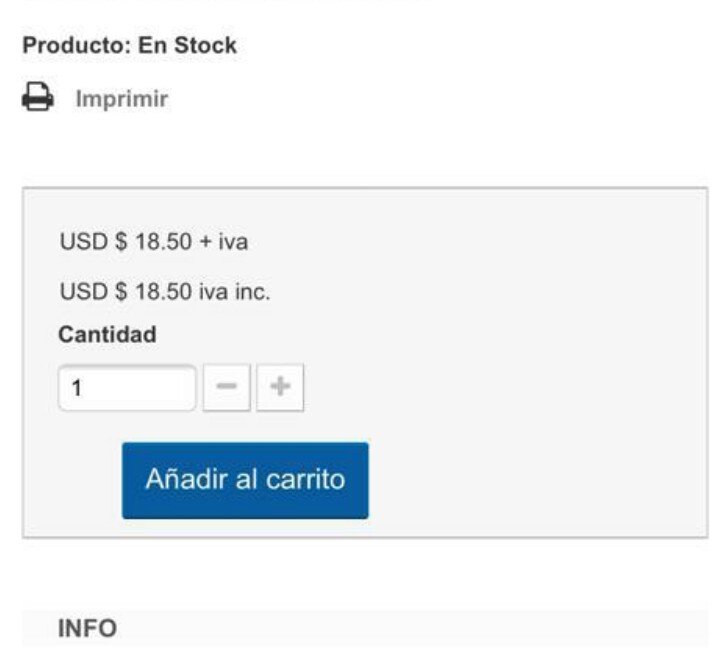
Task: Open the INFO section
Action: 88,628
